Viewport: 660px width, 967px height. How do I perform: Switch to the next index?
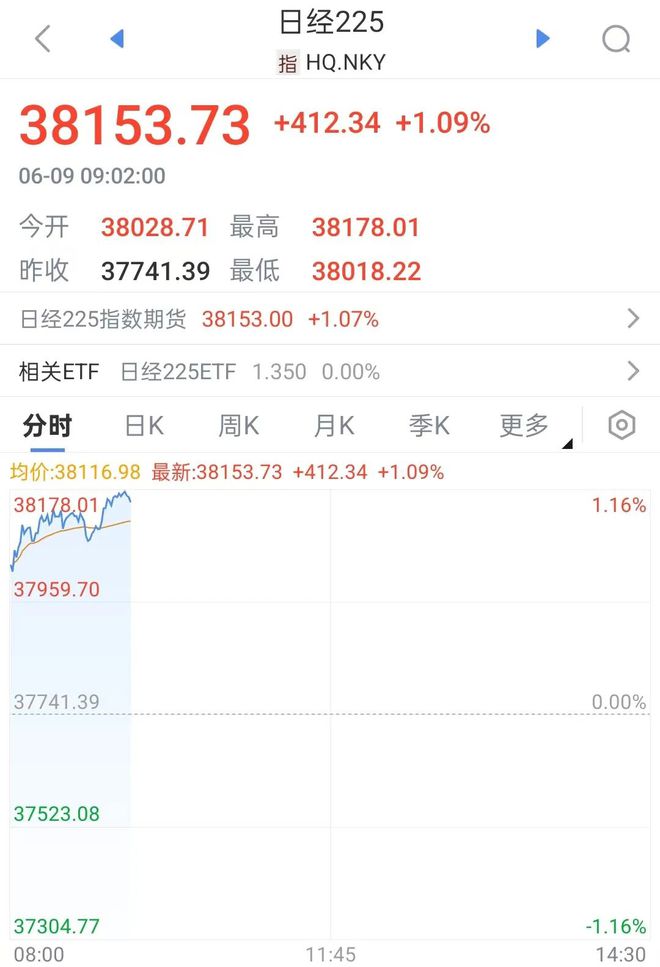click(x=543, y=39)
